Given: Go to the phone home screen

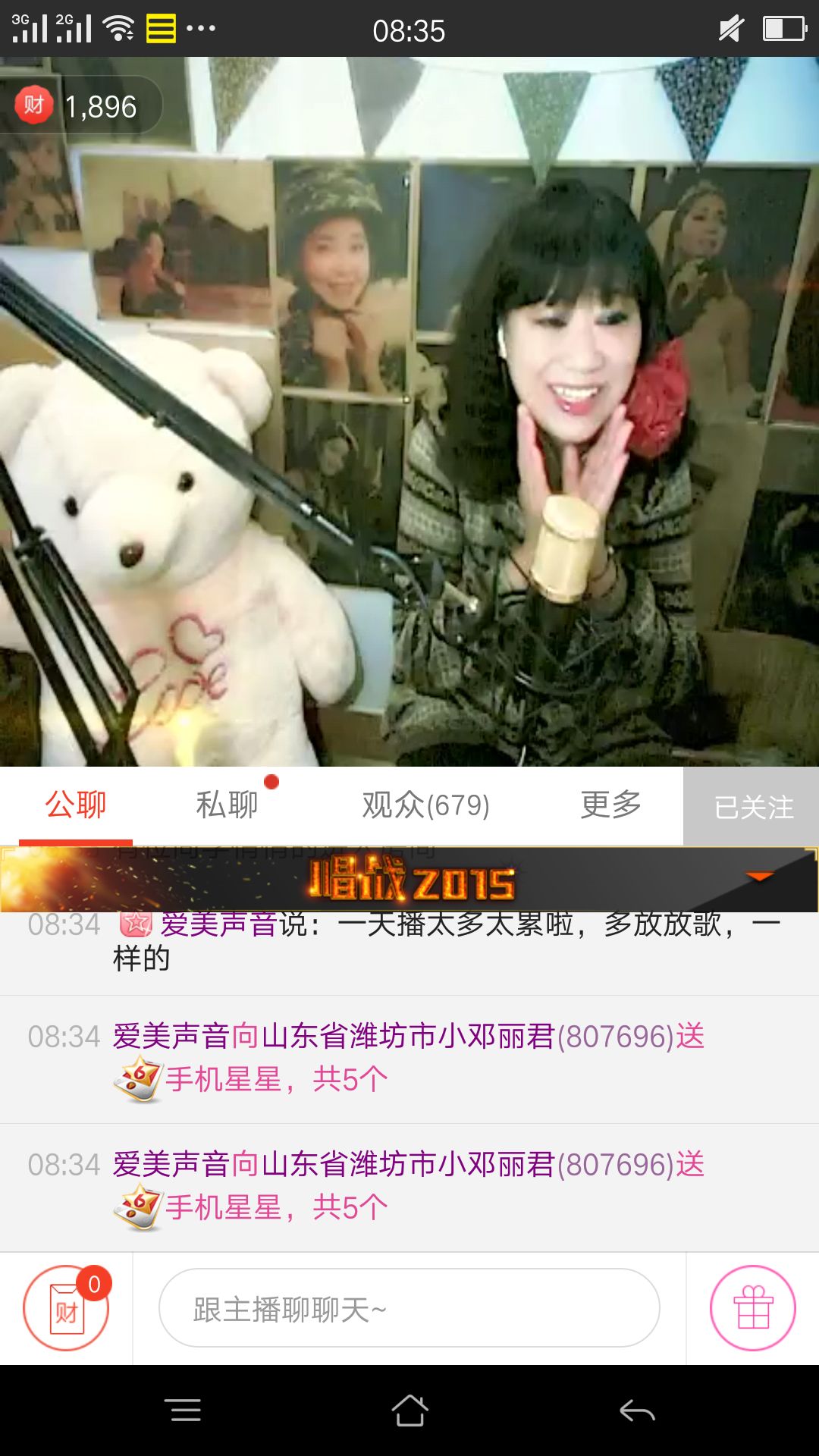Looking at the screenshot, I should click(x=409, y=1410).
